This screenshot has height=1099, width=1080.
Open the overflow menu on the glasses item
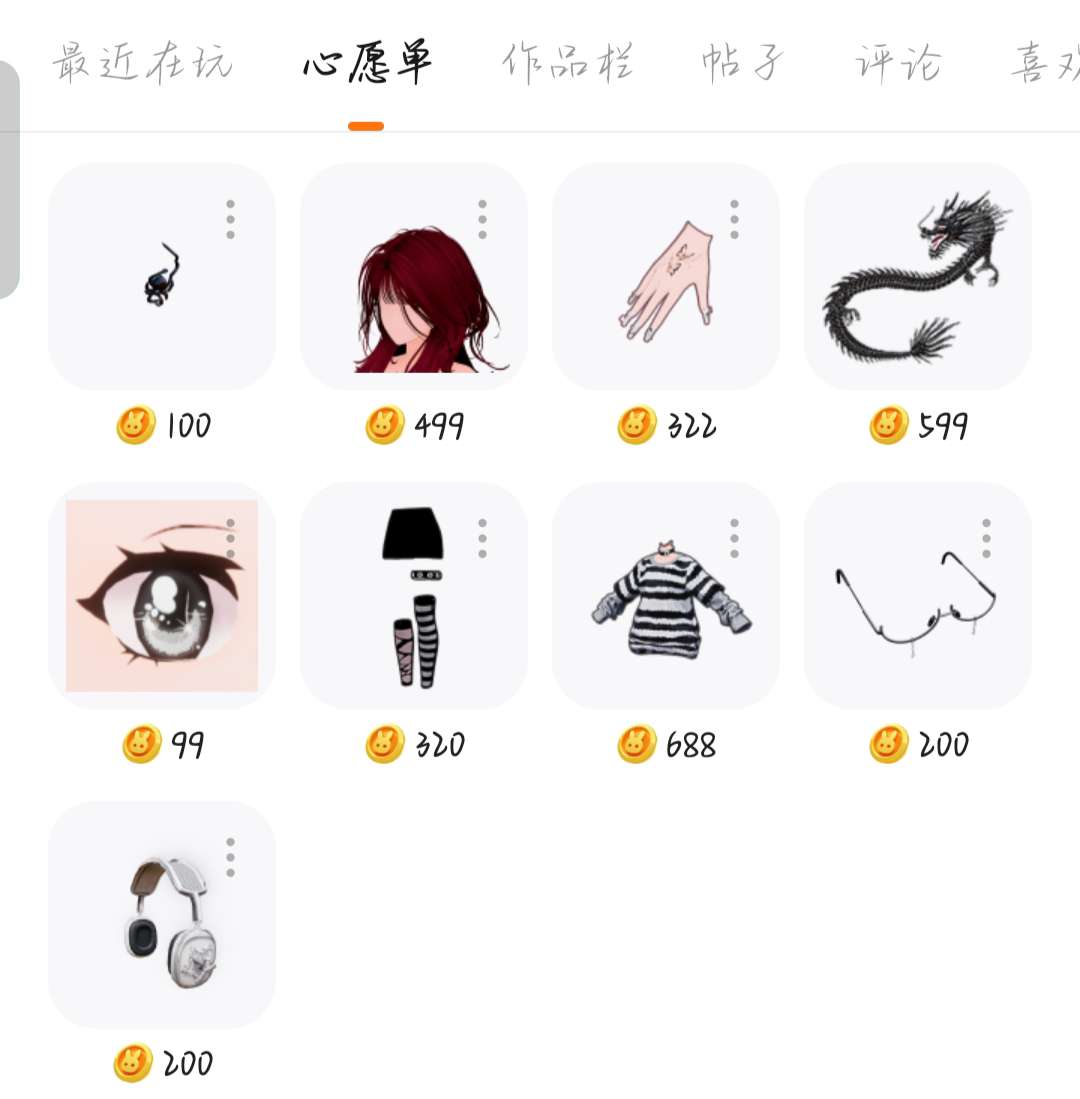(x=987, y=538)
